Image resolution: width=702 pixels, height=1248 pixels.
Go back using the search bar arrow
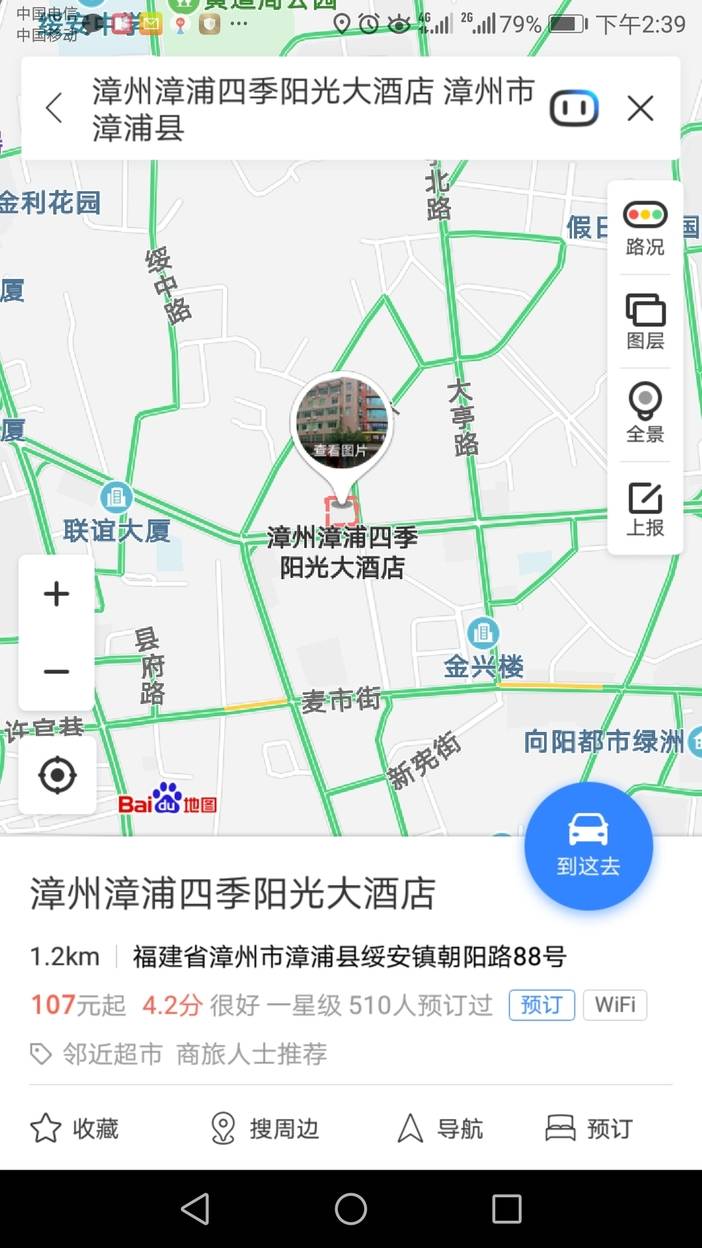(54, 108)
